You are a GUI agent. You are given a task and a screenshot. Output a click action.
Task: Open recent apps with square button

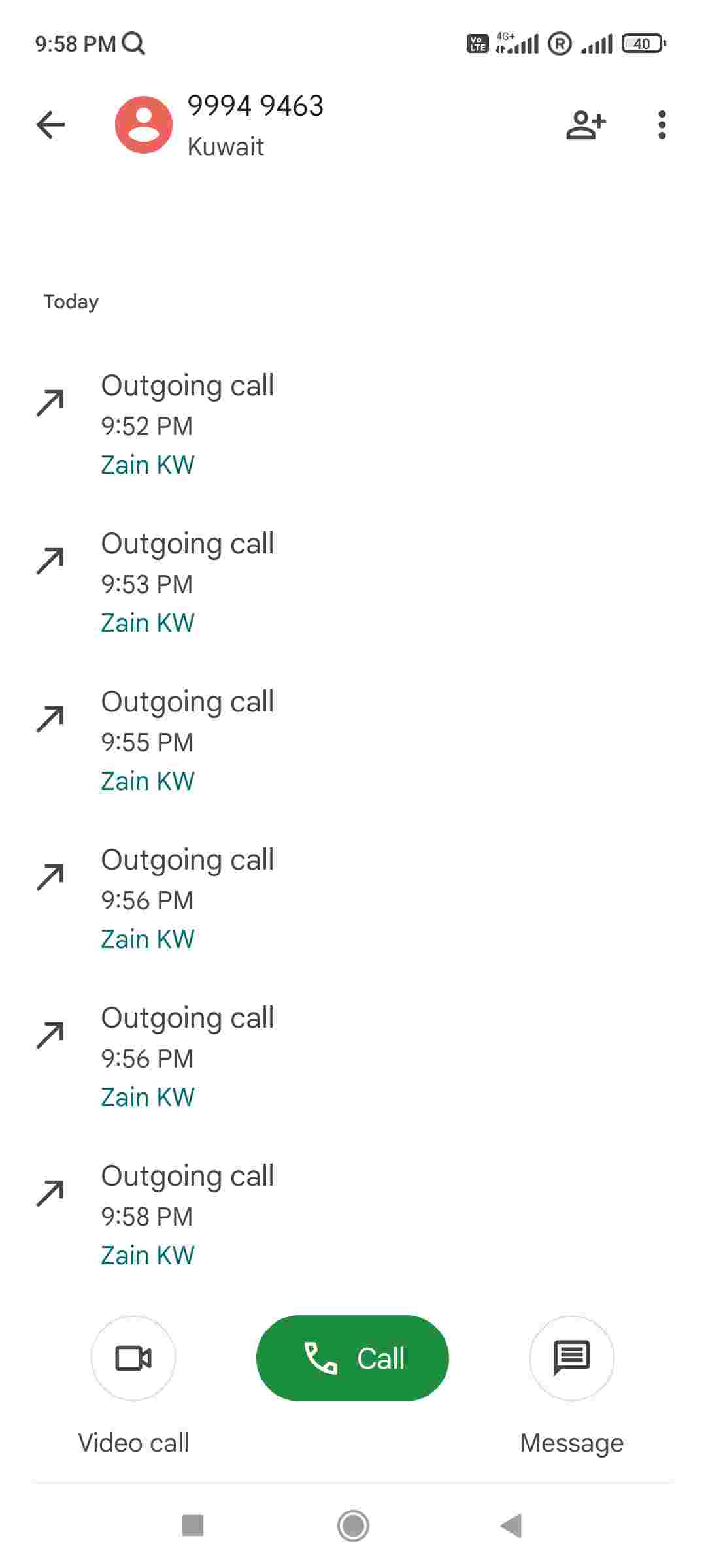[x=193, y=1526]
